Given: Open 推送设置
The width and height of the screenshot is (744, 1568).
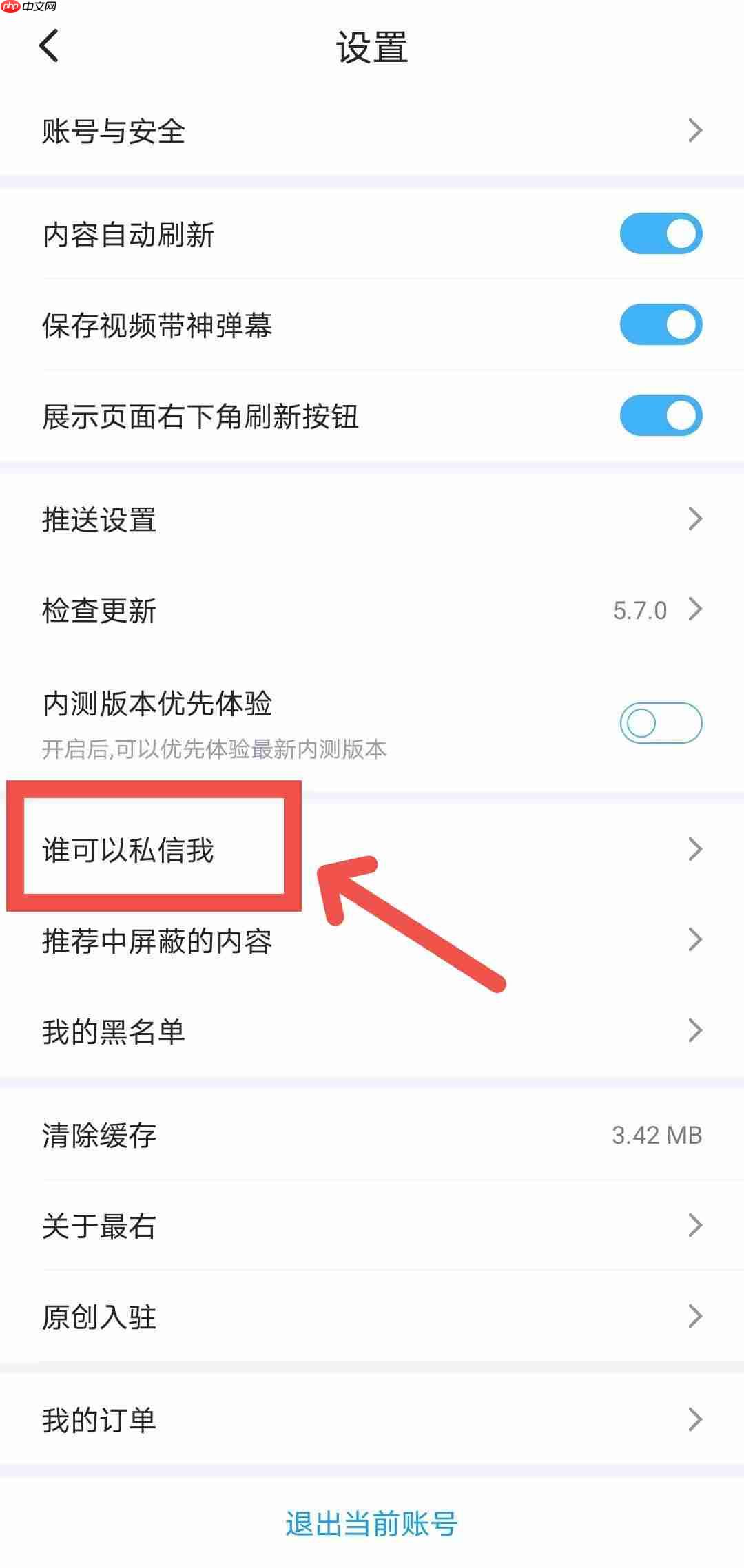Looking at the screenshot, I should [x=372, y=519].
